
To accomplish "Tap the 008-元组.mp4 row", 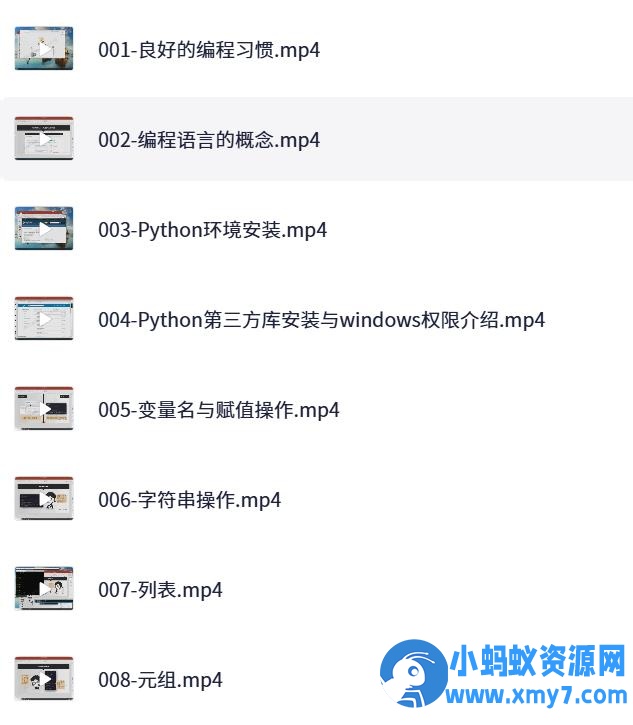I will pos(160,679).
